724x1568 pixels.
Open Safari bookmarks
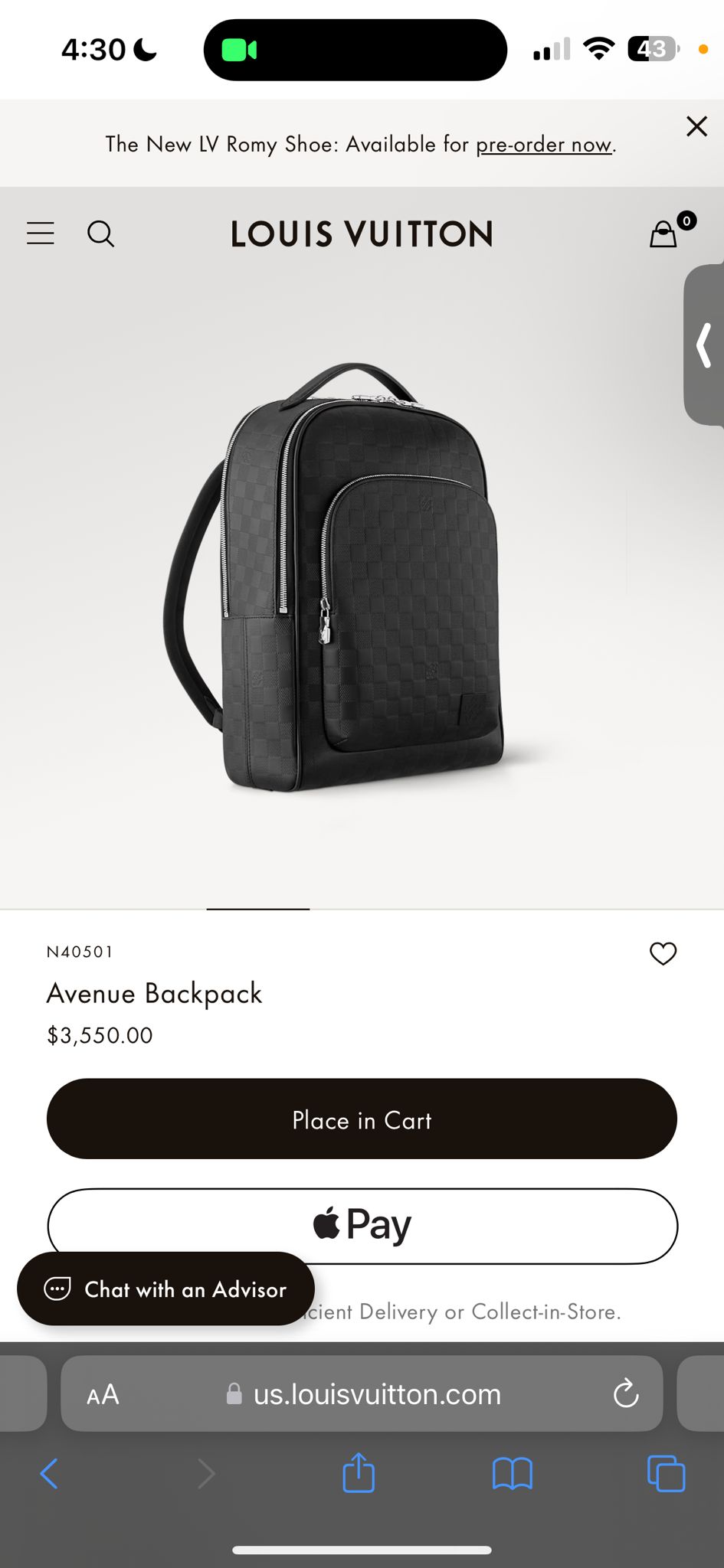(x=512, y=1473)
